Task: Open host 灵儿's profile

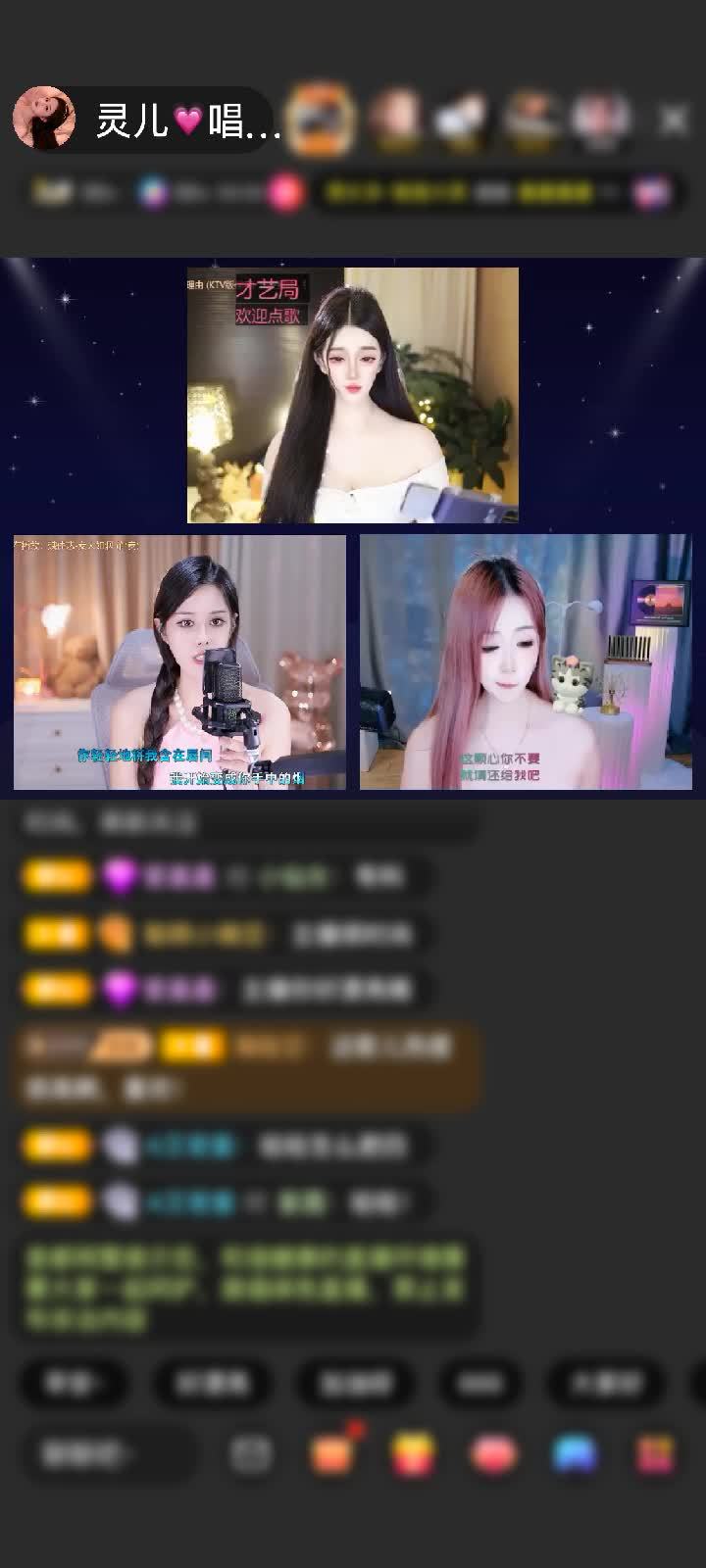Action: tap(44, 120)
